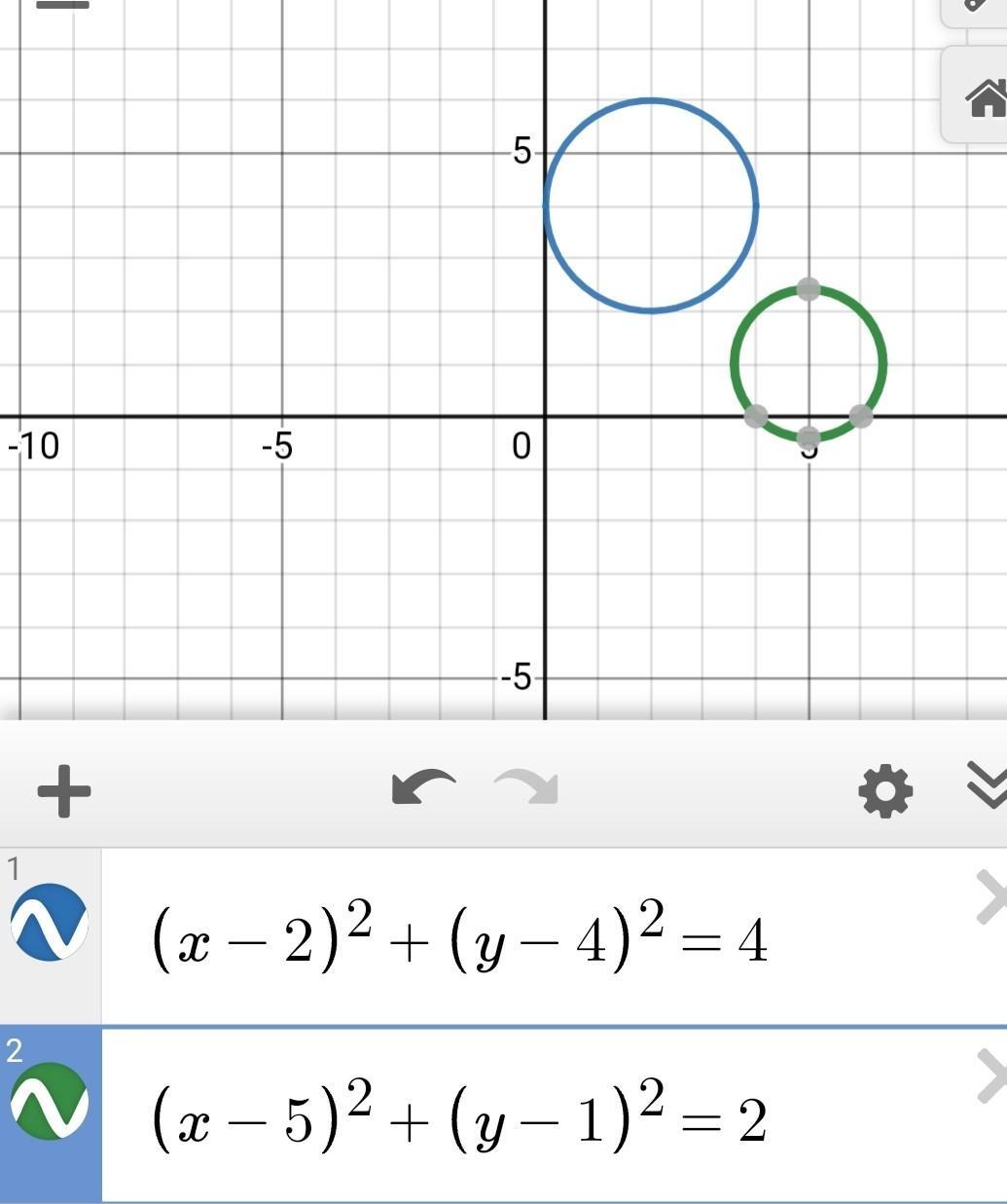
Task: Delete expression 1 with its X button
Action: coord(991,897)
